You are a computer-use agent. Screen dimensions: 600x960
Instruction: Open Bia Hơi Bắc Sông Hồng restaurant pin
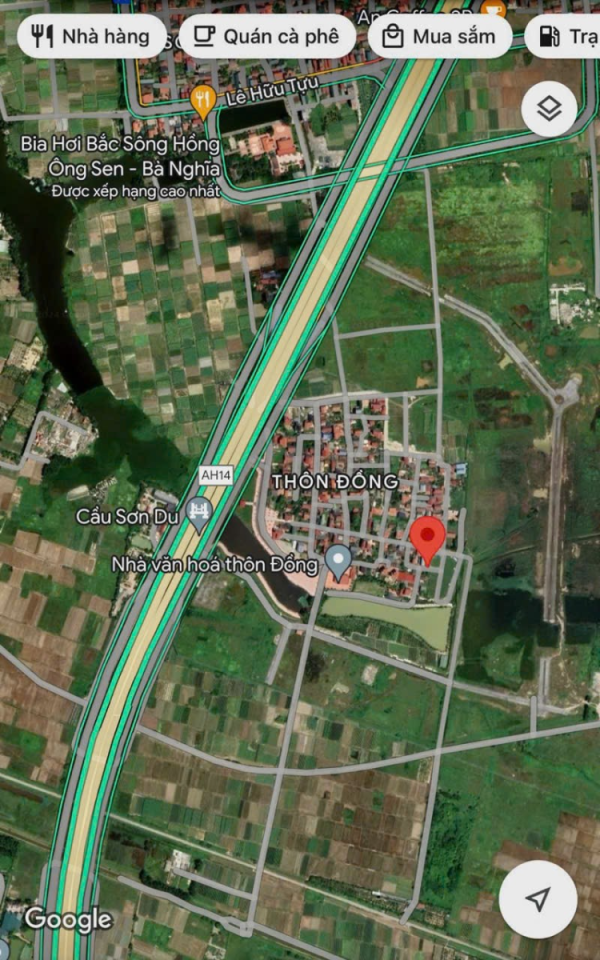point(204,100)
